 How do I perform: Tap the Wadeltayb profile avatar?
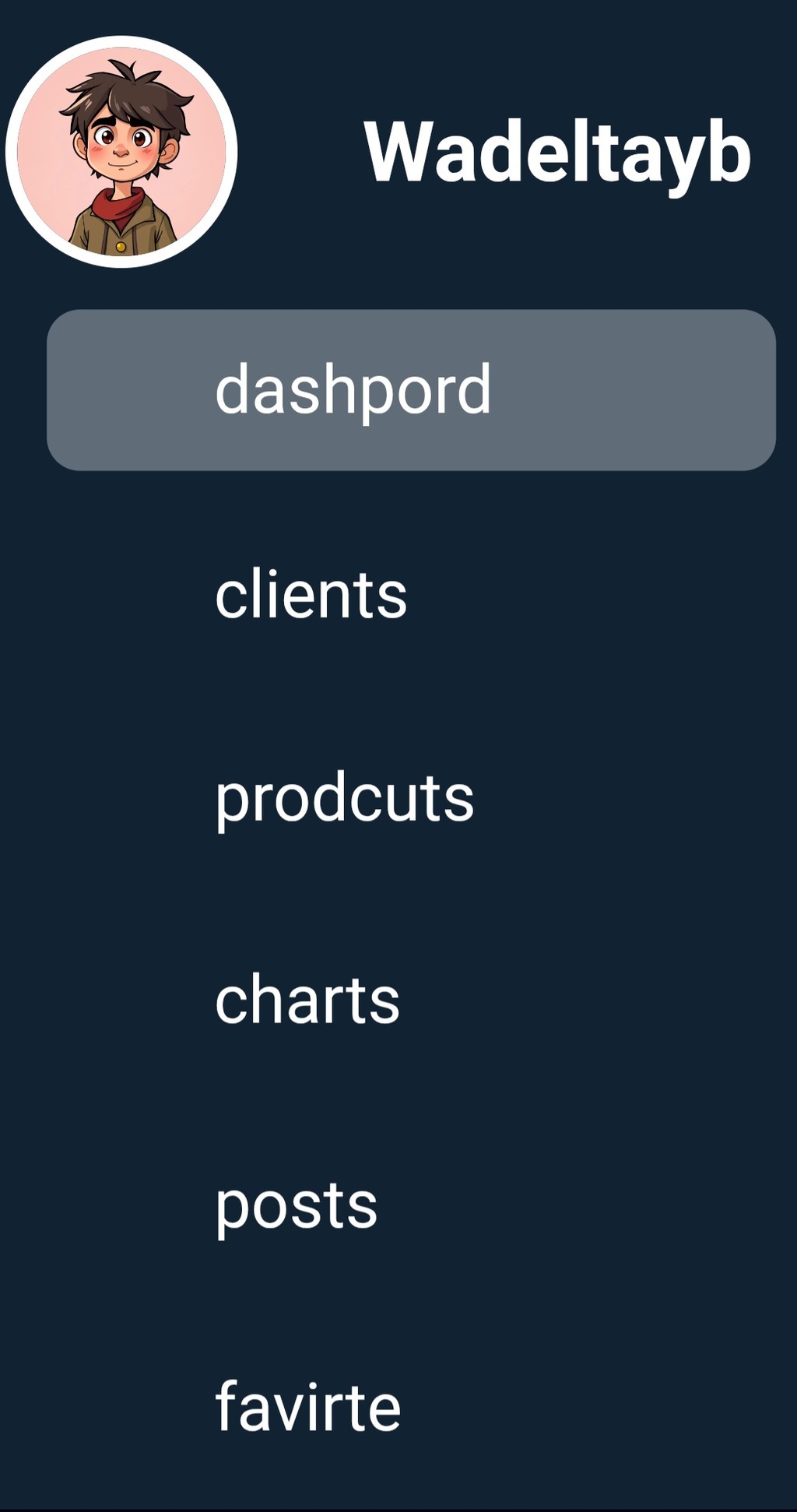[121, 153]
